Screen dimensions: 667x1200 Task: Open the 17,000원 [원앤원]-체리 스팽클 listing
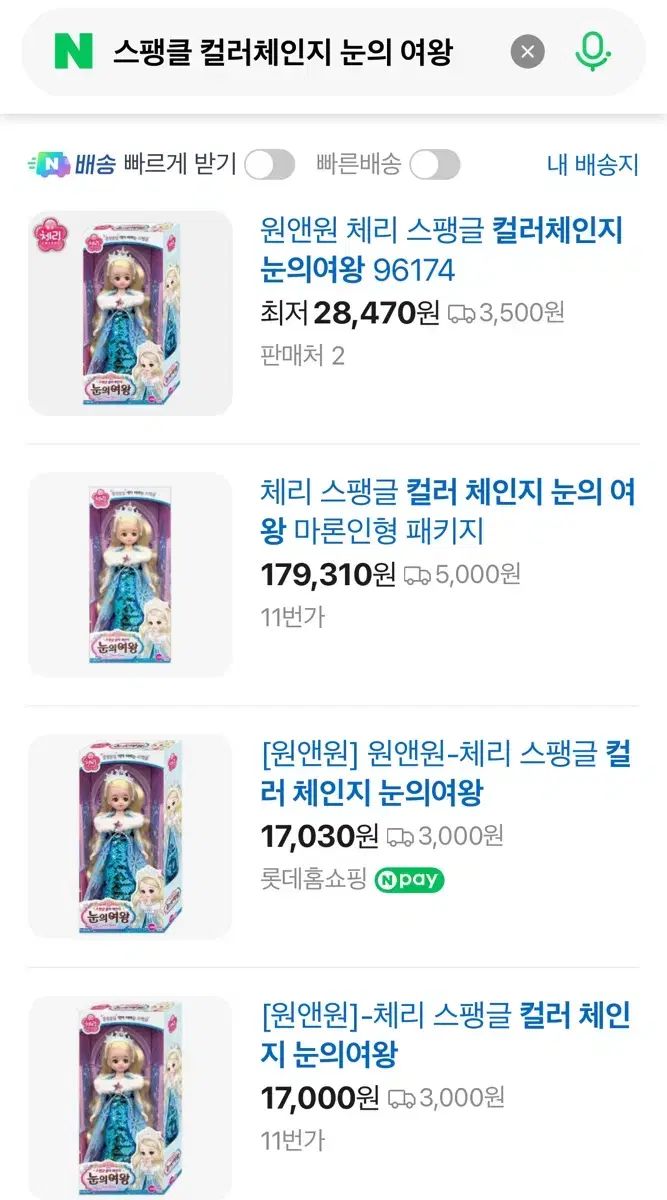pyautogui.click(x=445, y=1035)
